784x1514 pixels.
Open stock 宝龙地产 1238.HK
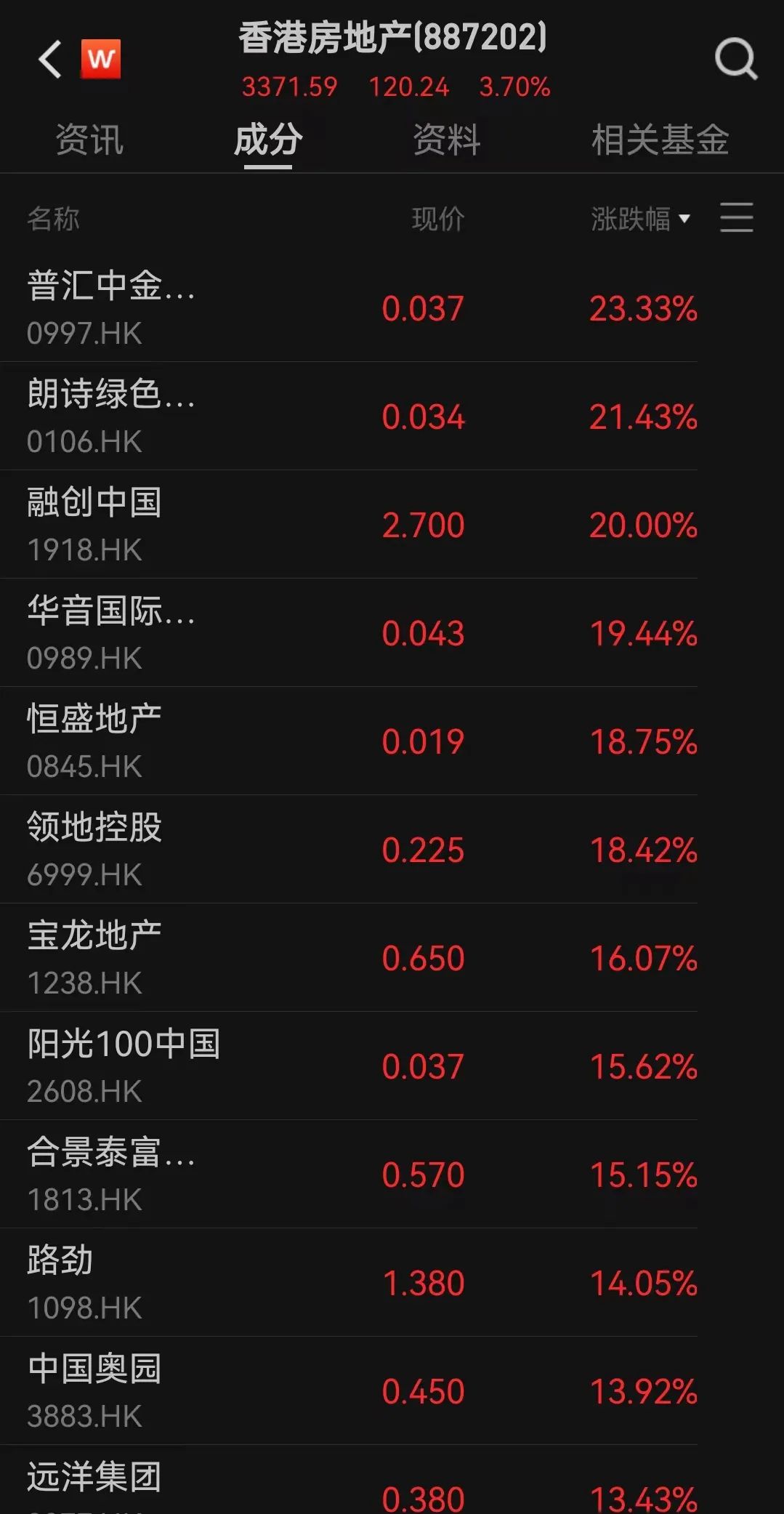coord(349,958)
